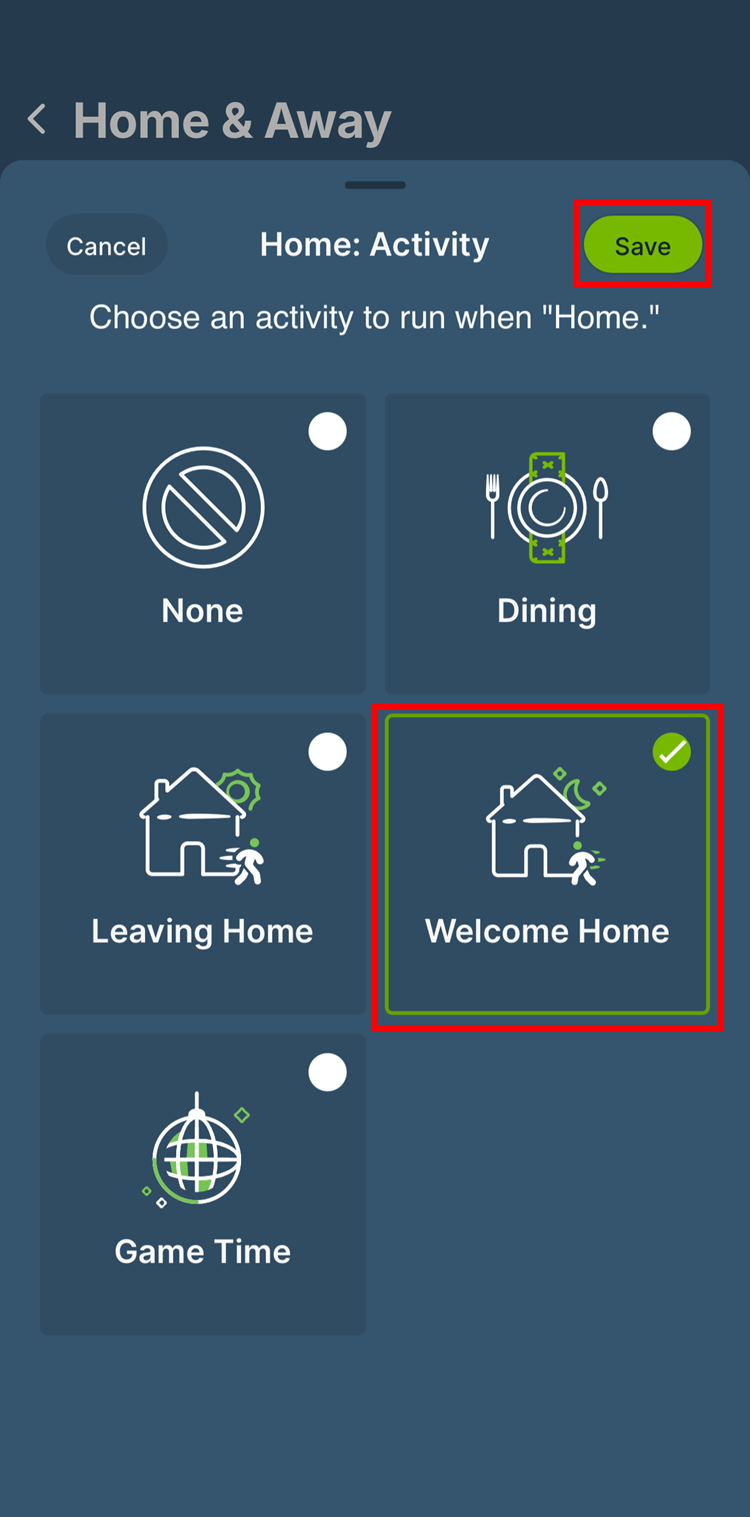The image size is (750, 1517).
Task: Pick the Leaving Home activity
Action: [203, 863]
